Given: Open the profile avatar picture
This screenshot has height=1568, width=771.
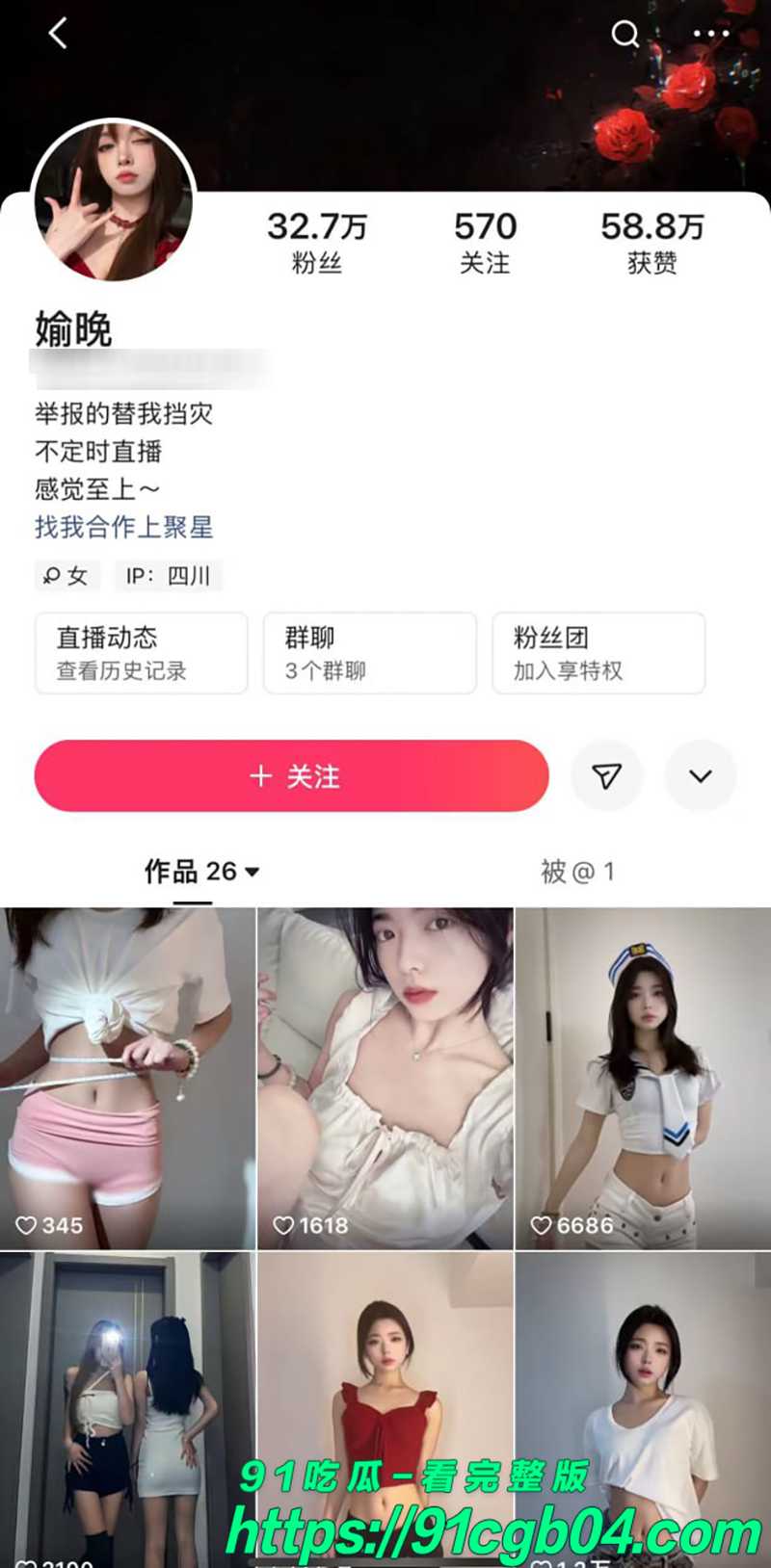Looking at the screenshot, I should [114, 201].
